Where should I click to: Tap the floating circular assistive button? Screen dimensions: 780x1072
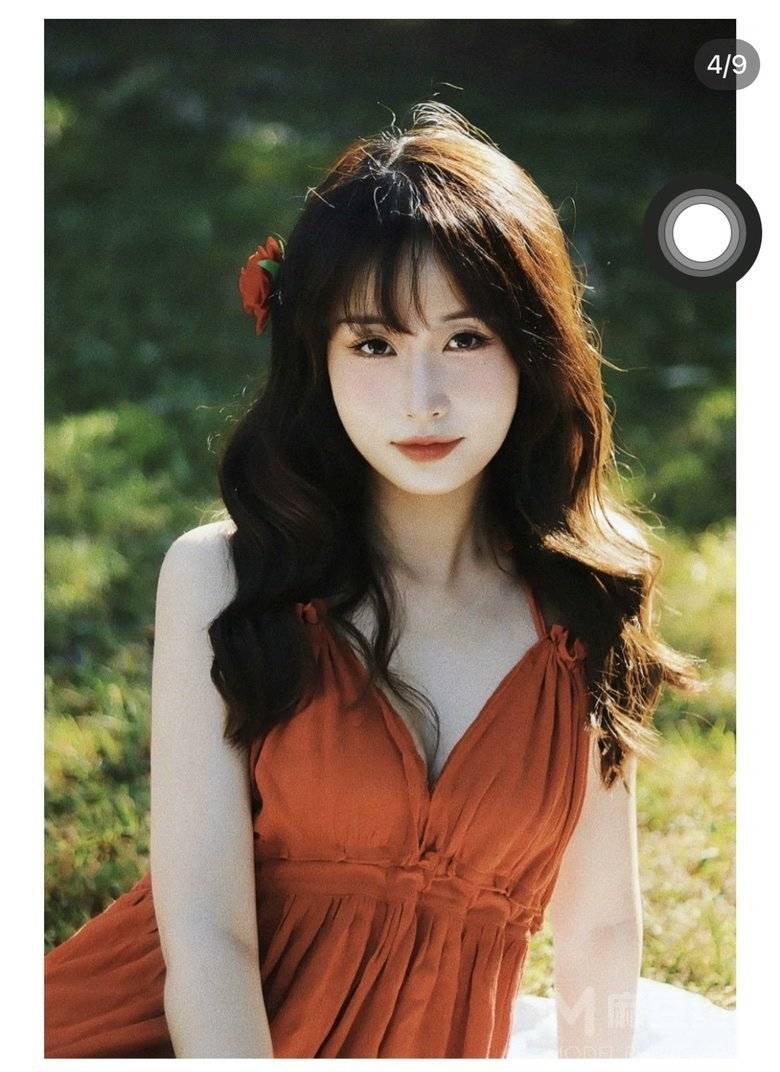[x=702, y=232]
